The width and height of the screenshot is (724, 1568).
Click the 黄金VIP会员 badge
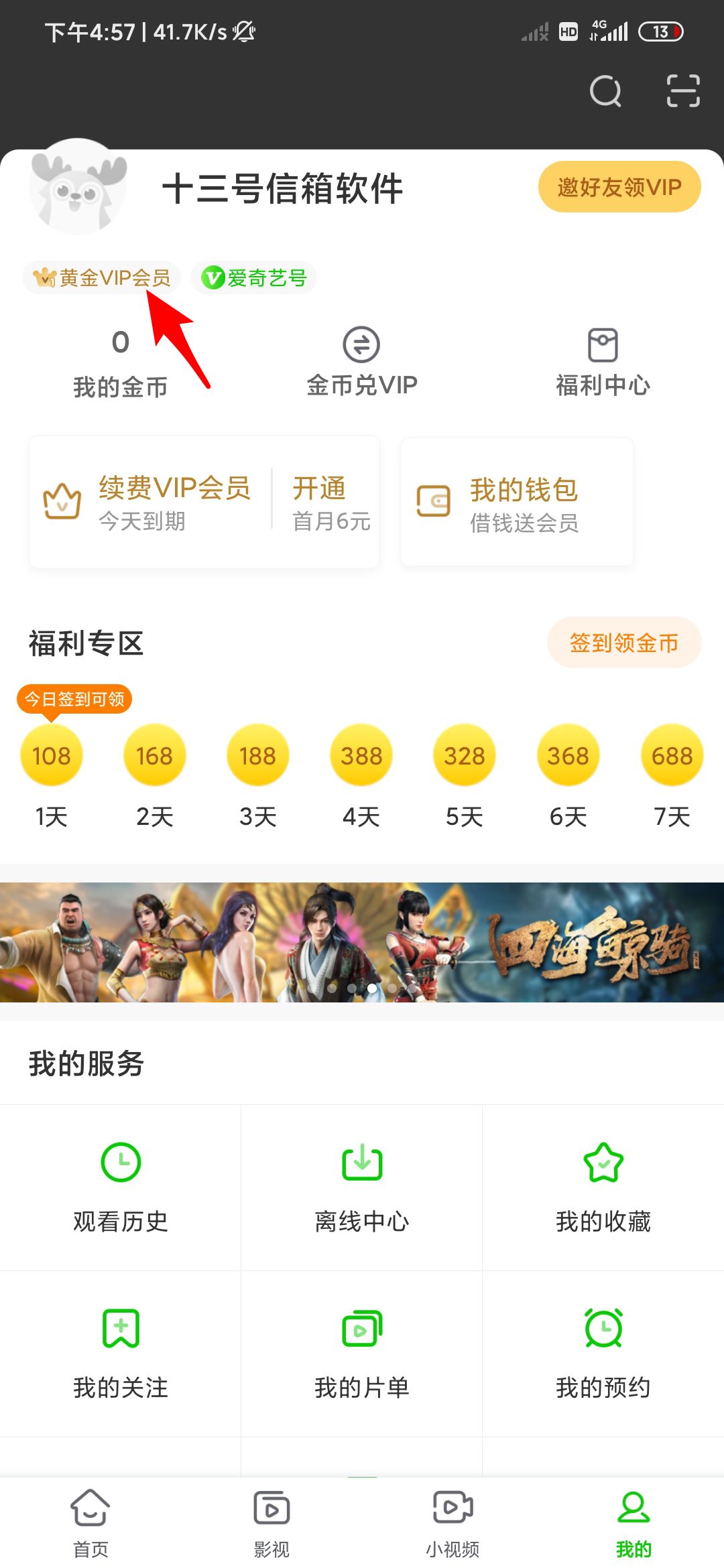click(x=102, y=277)
